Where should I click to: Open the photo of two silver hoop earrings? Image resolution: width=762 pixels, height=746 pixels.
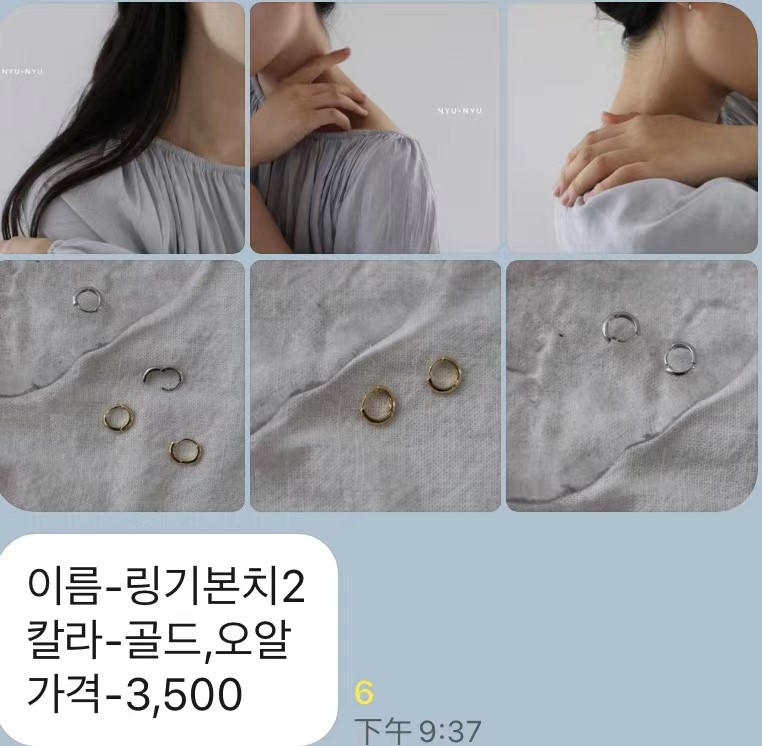(632, 386)
